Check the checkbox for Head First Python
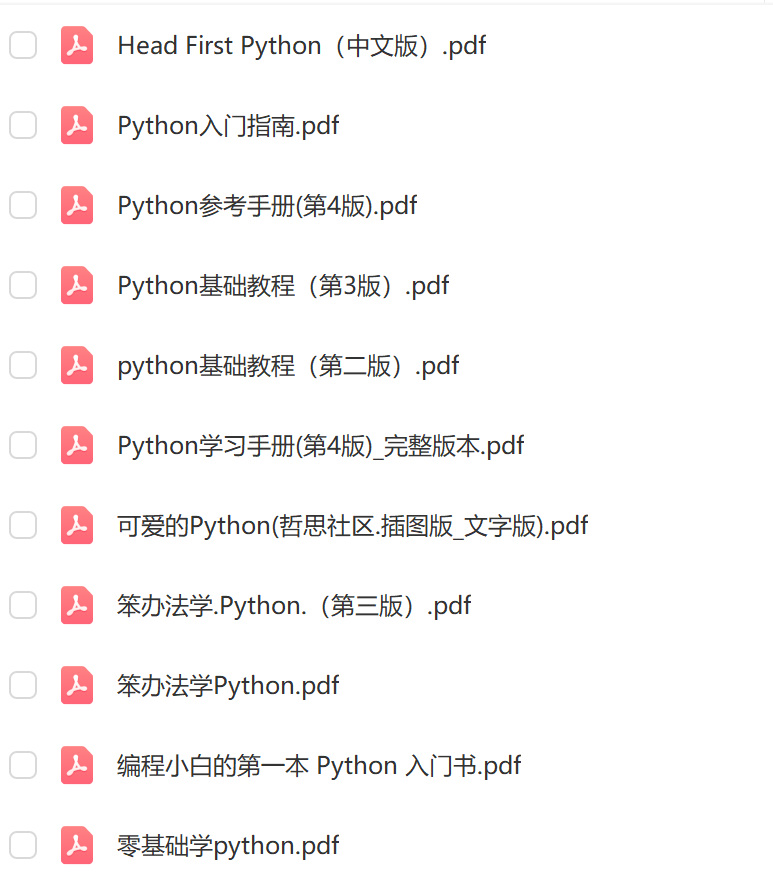This screenshot has height=873, width=773. pos(23,45)
